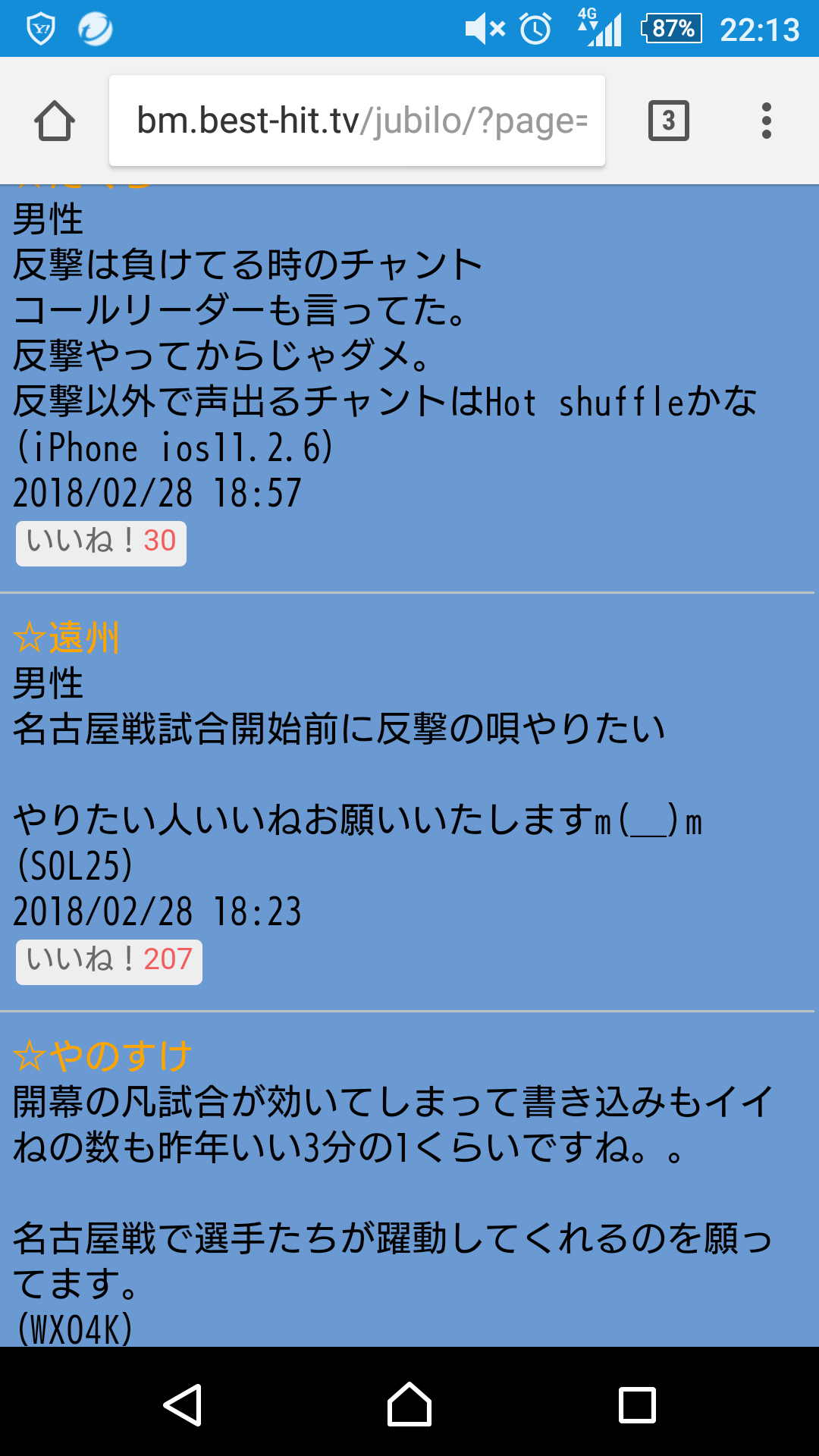Screen dimensions: 819x1456
Task: Go back using the system back button
Action: (182, 1404)
